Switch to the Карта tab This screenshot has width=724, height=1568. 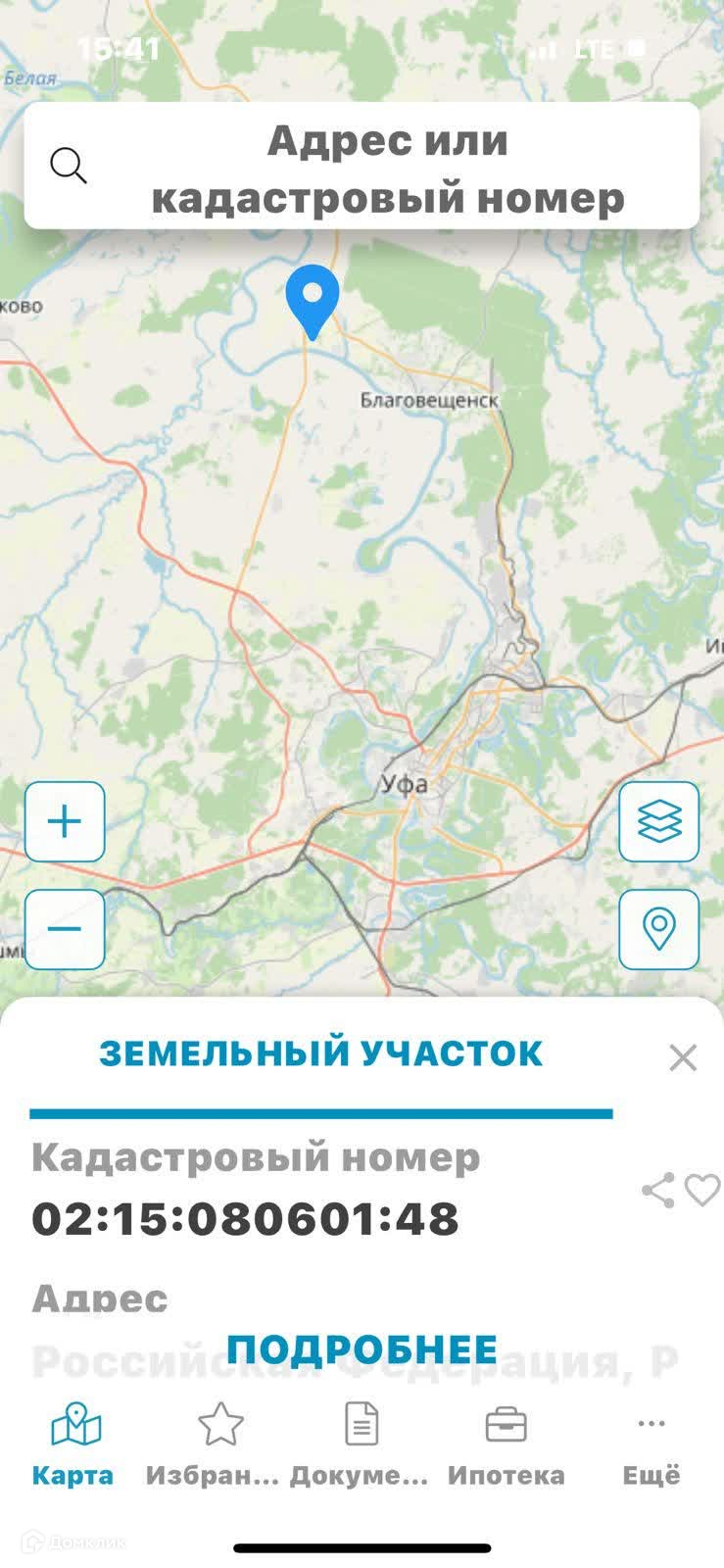[x=73, y=1445]
